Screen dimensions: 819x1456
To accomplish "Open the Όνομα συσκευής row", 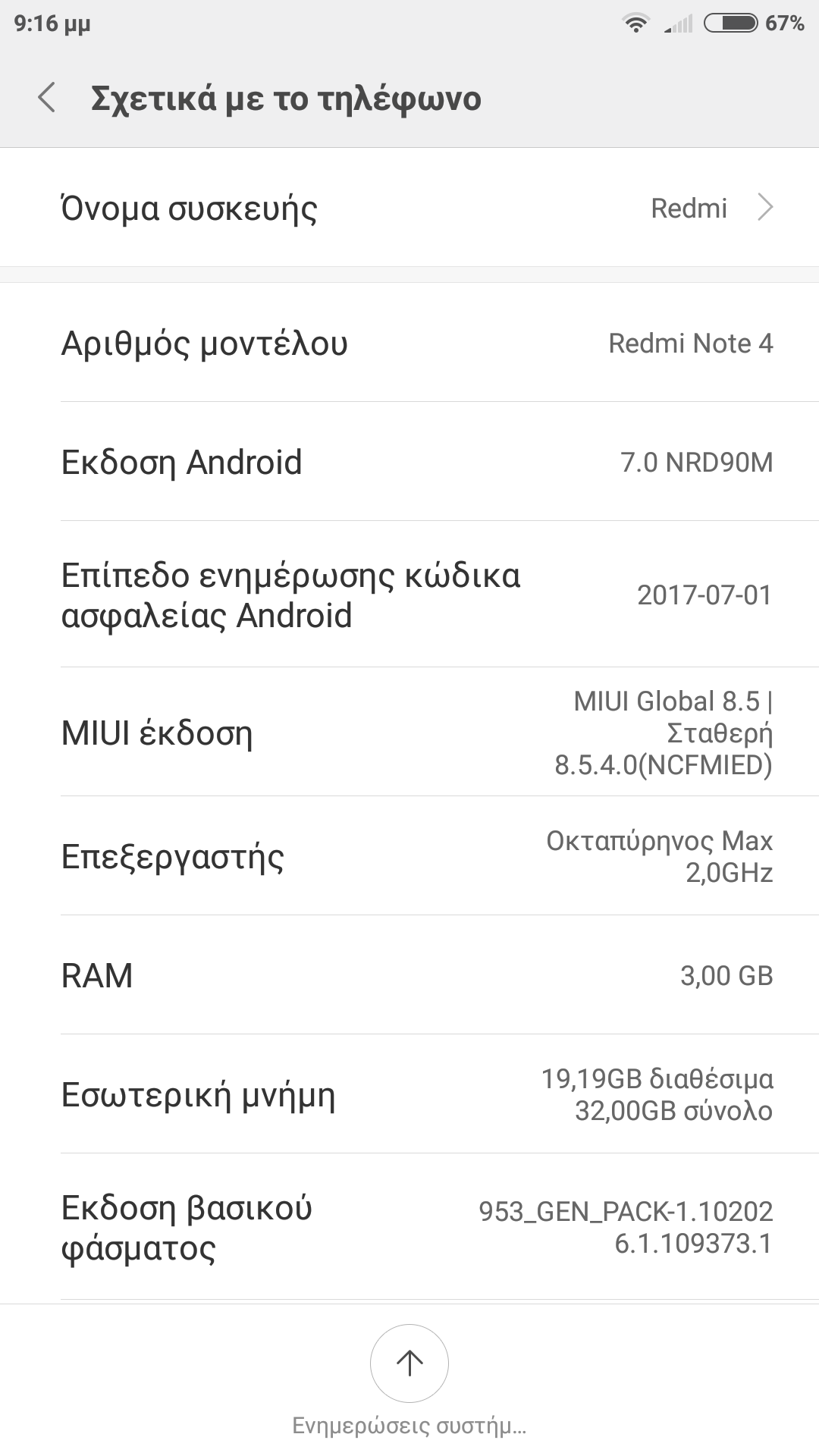I will (409, 208).
